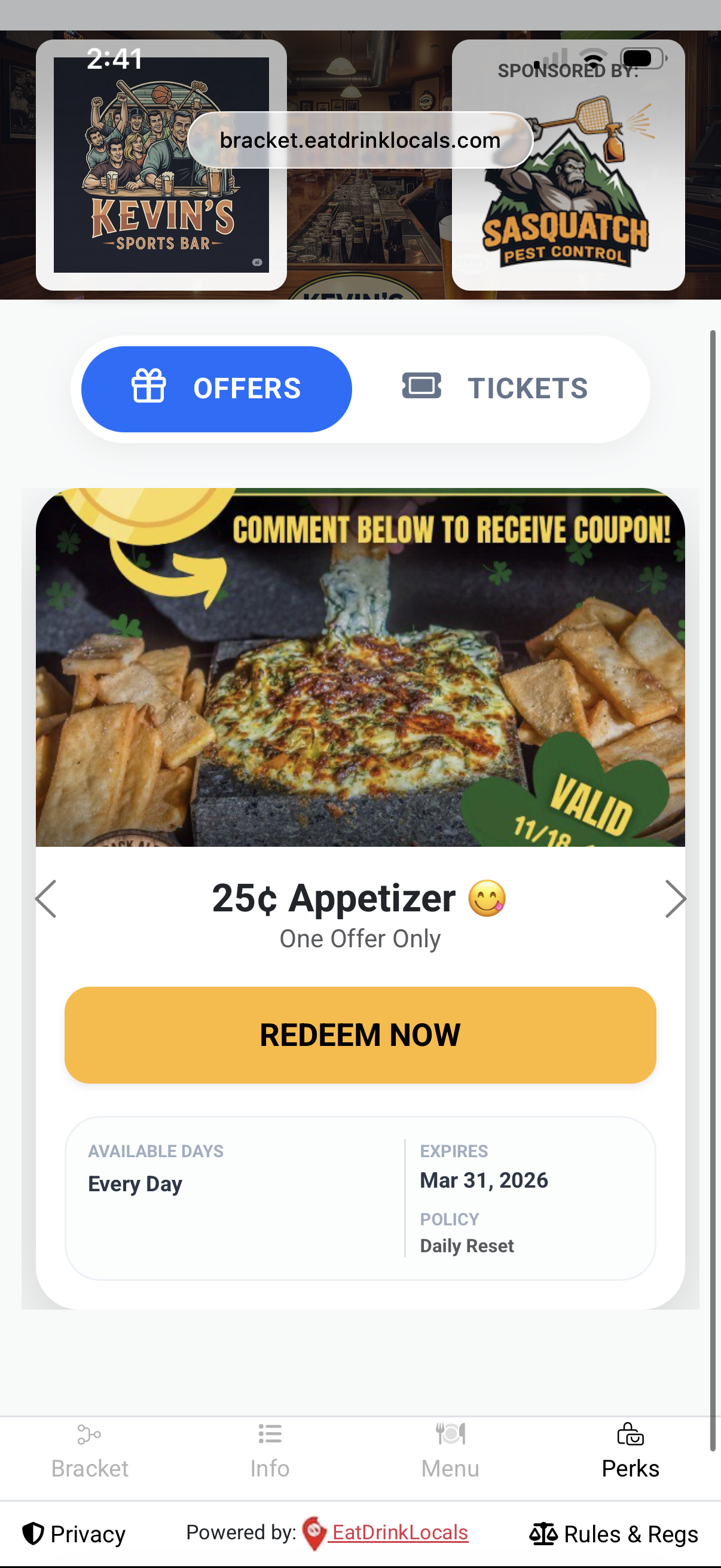Viewport: 721px width, 1568px height.
Task: Click the EatDrinkLocals location pin icon
Action: pyautogui.click(x=314, y=1533)
